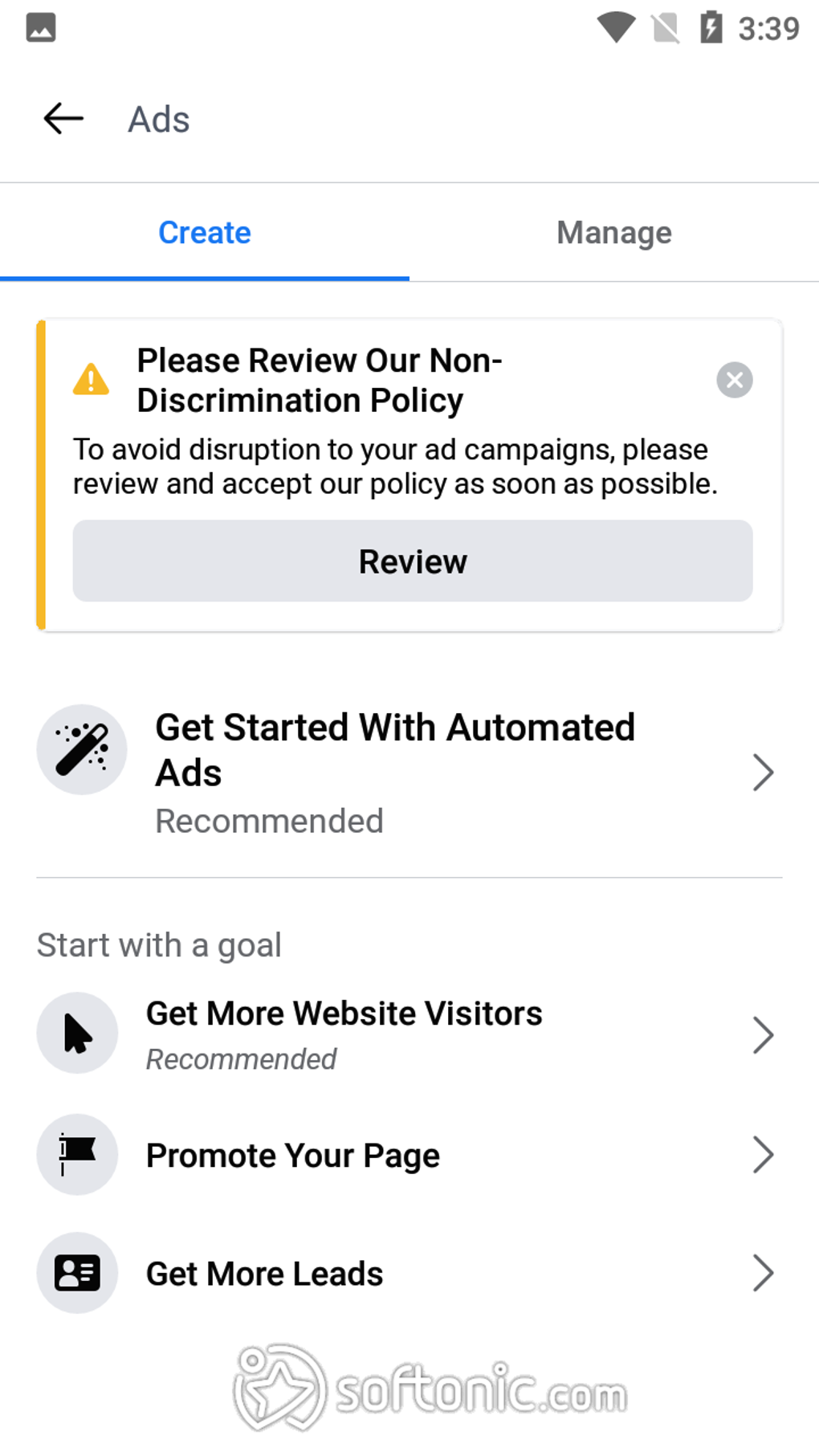Go back from the Ads screen
Screen dimensions: 819x1456
tap(63, 119)
